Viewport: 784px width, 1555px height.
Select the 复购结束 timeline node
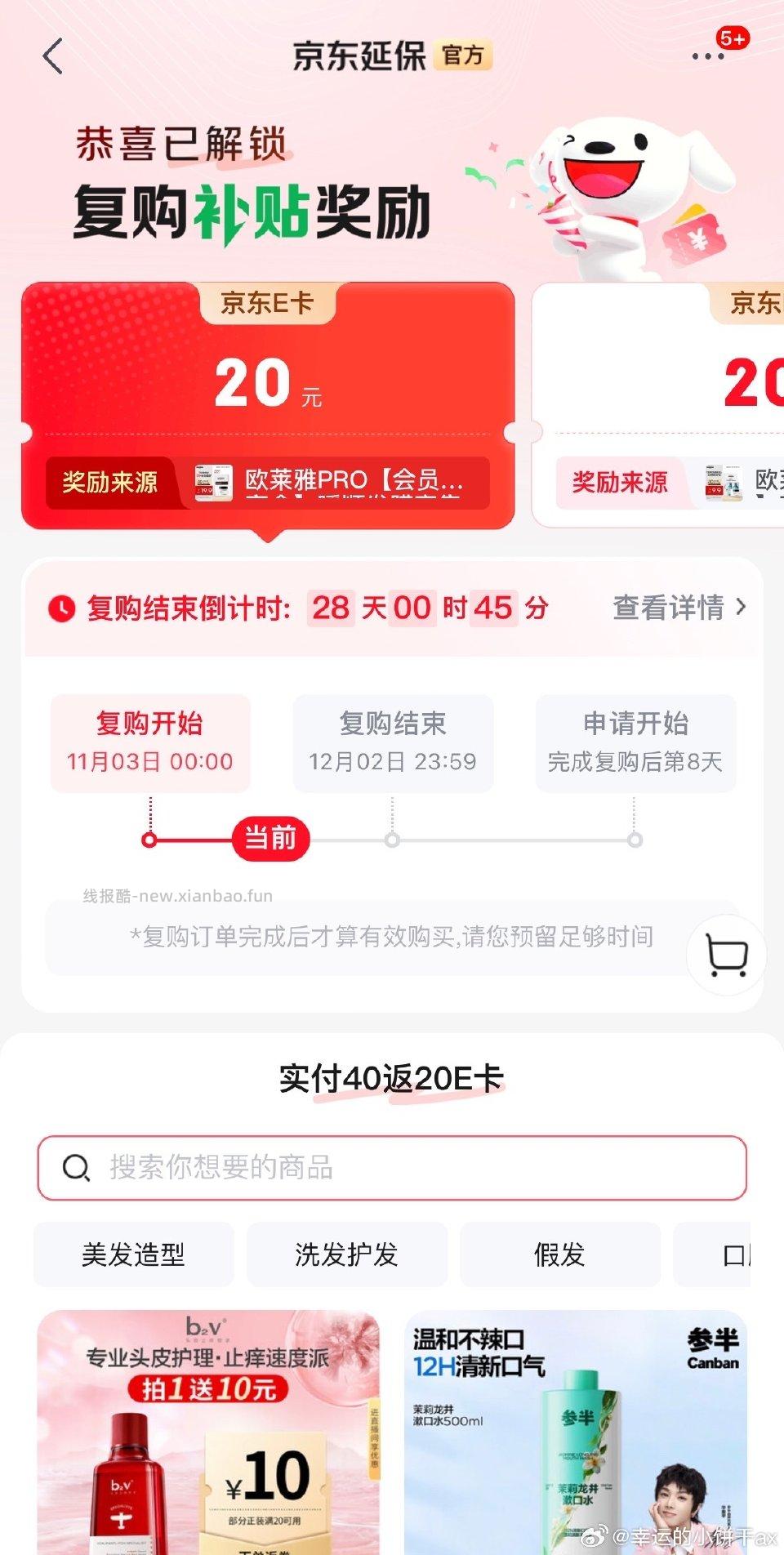(393, 742)
